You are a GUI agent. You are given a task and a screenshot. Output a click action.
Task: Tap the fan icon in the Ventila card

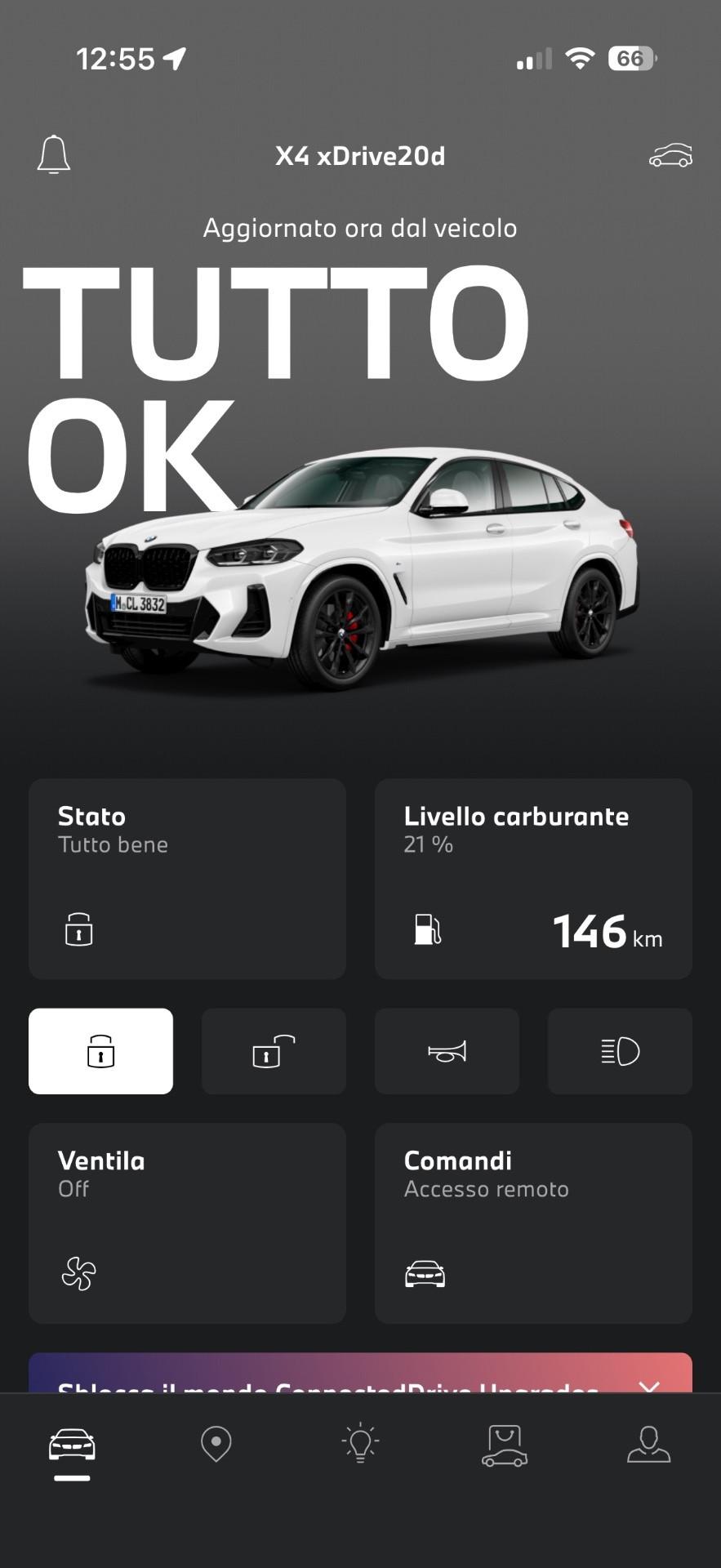point(77,1272)
